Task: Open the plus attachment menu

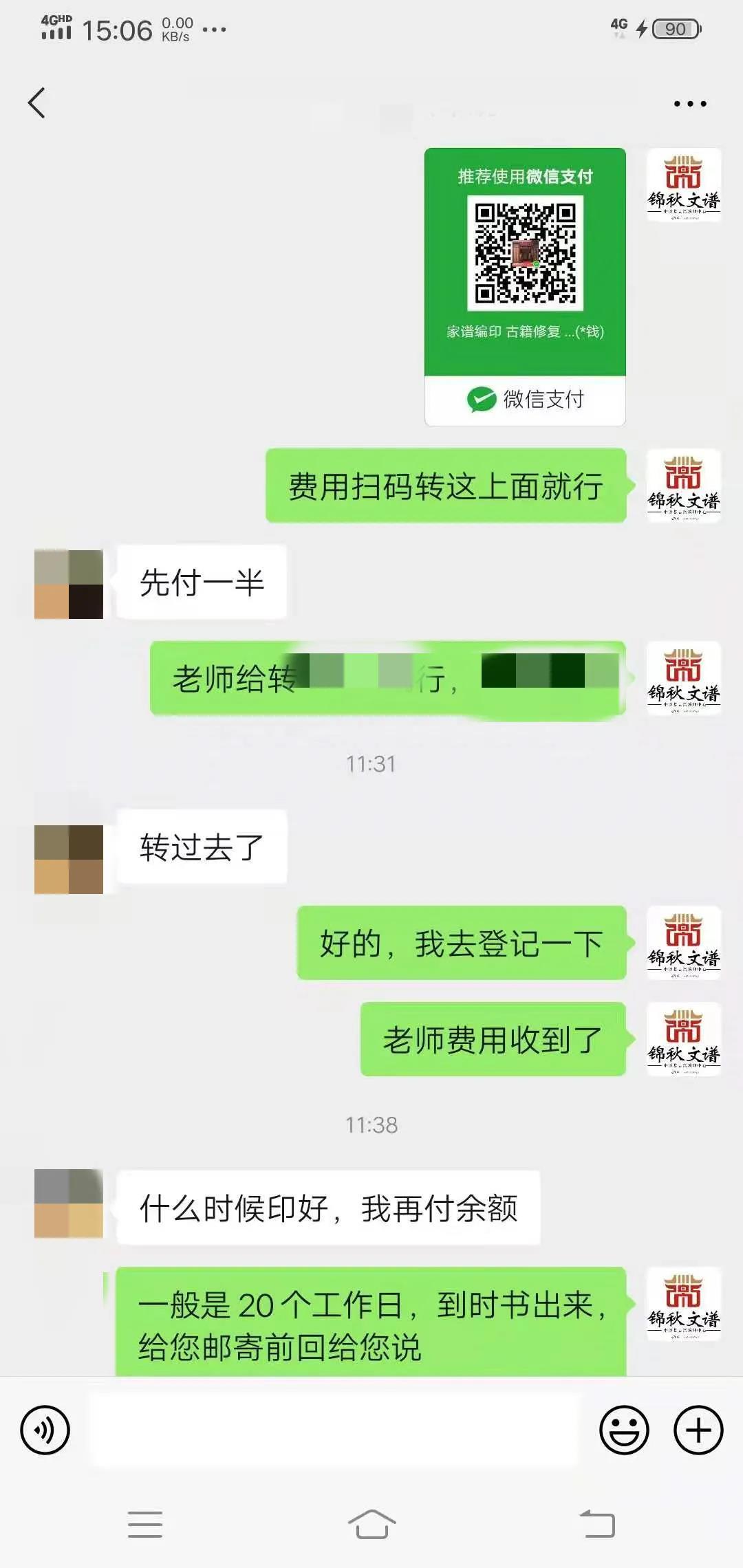Action: pos(698,1430)
